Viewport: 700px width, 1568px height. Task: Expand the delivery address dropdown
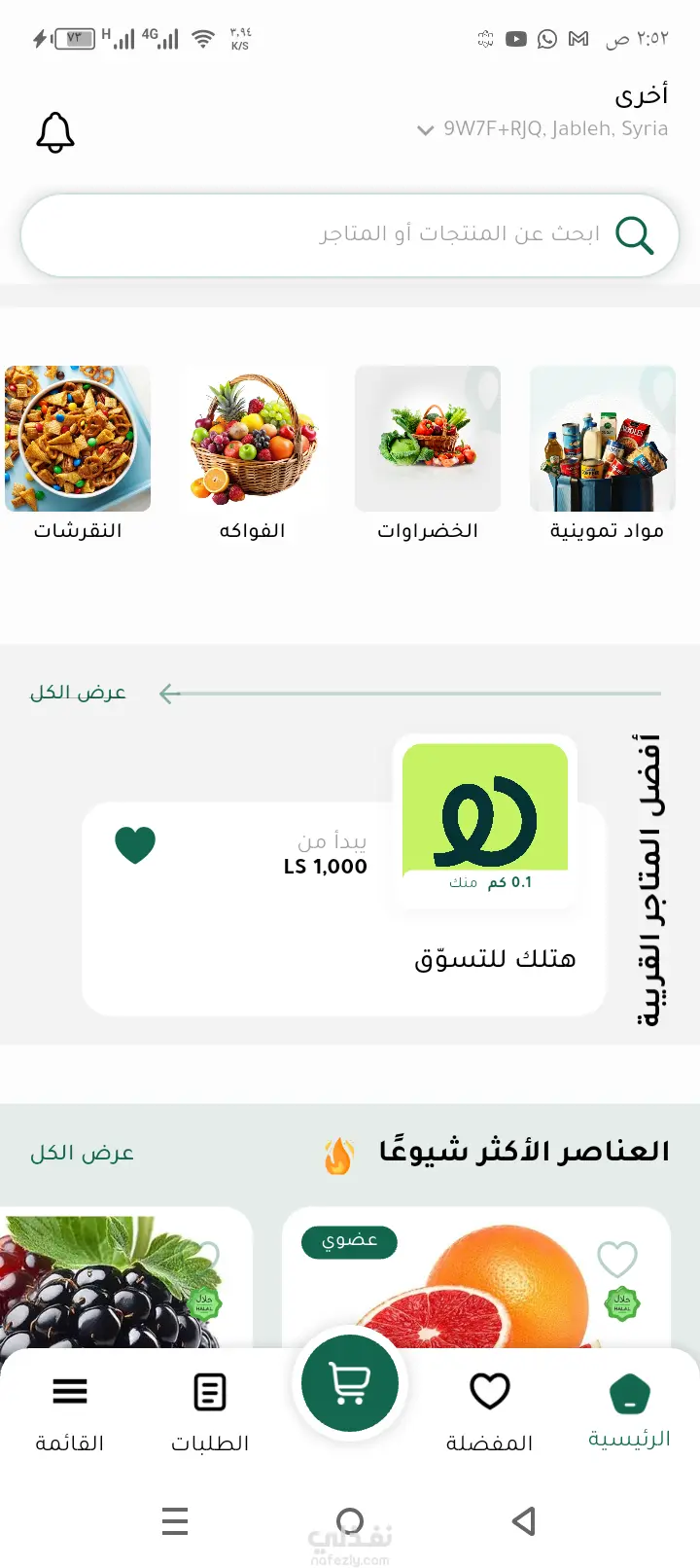pos(426,129)
